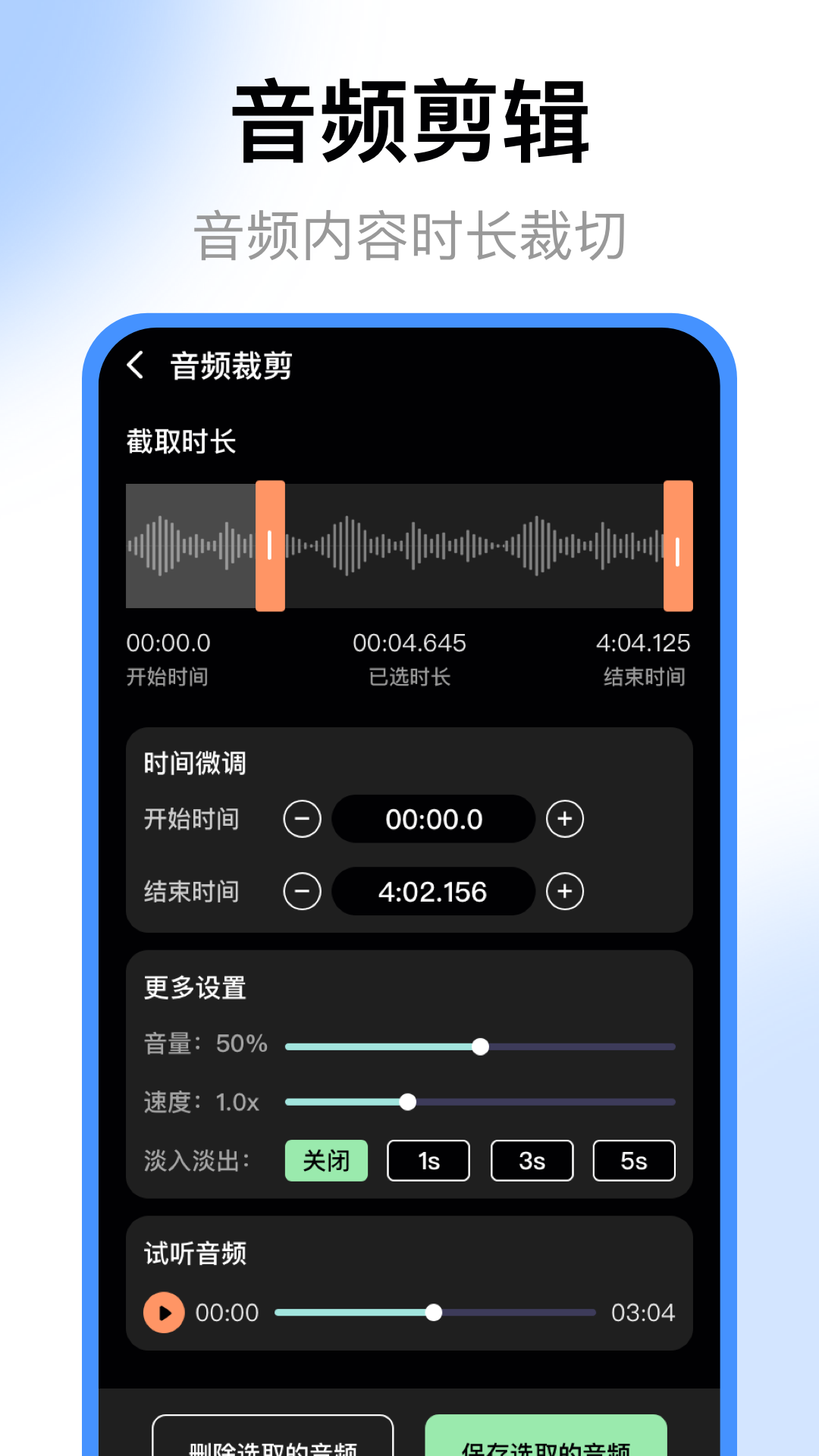The width and height of the screenshot is (819, 1456).
Task: Tap the plus icon beside 开始时间
Action: pyautogui.click(x=565, y=819)
